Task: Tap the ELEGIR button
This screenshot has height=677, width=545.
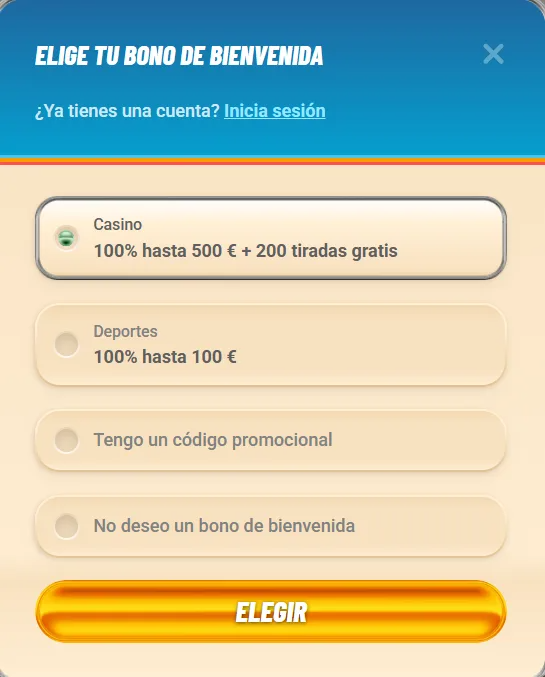Action: (271, 612)
